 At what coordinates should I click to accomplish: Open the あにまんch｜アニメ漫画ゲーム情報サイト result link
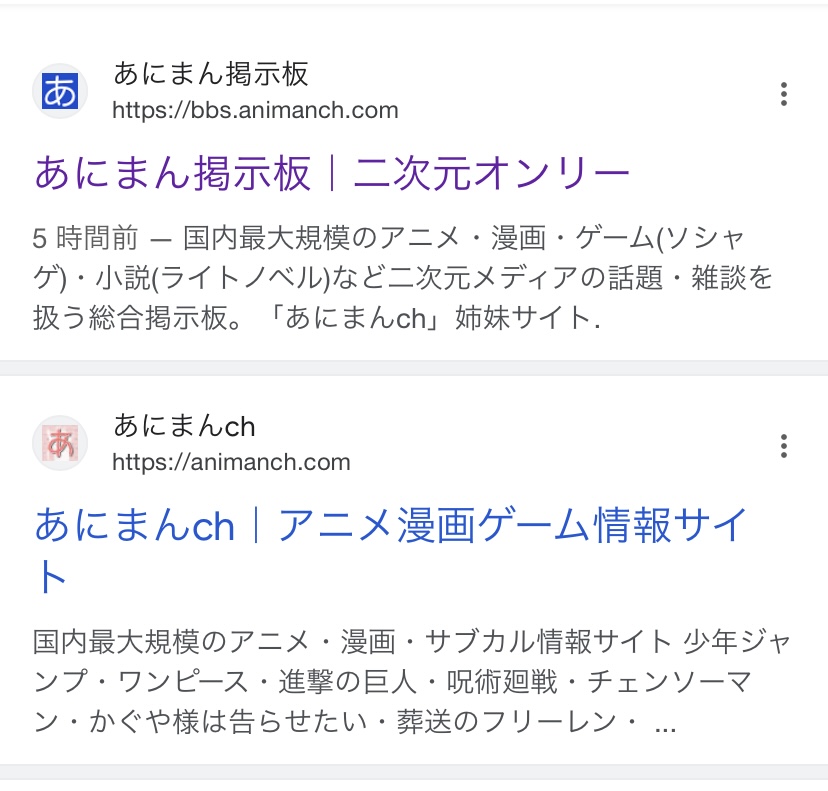pyautogui.click(x=390, y=550)
